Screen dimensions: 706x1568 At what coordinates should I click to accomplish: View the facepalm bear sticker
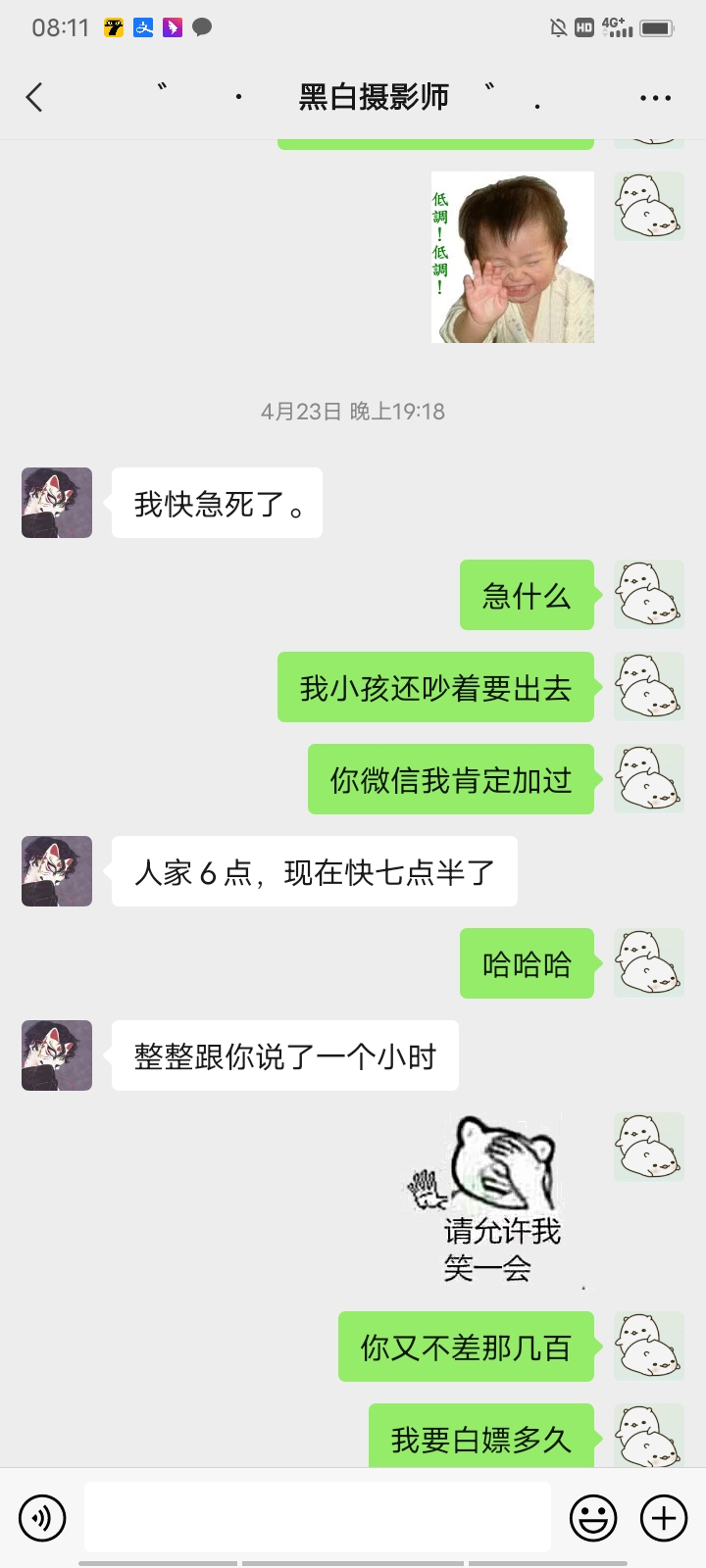495,1200
